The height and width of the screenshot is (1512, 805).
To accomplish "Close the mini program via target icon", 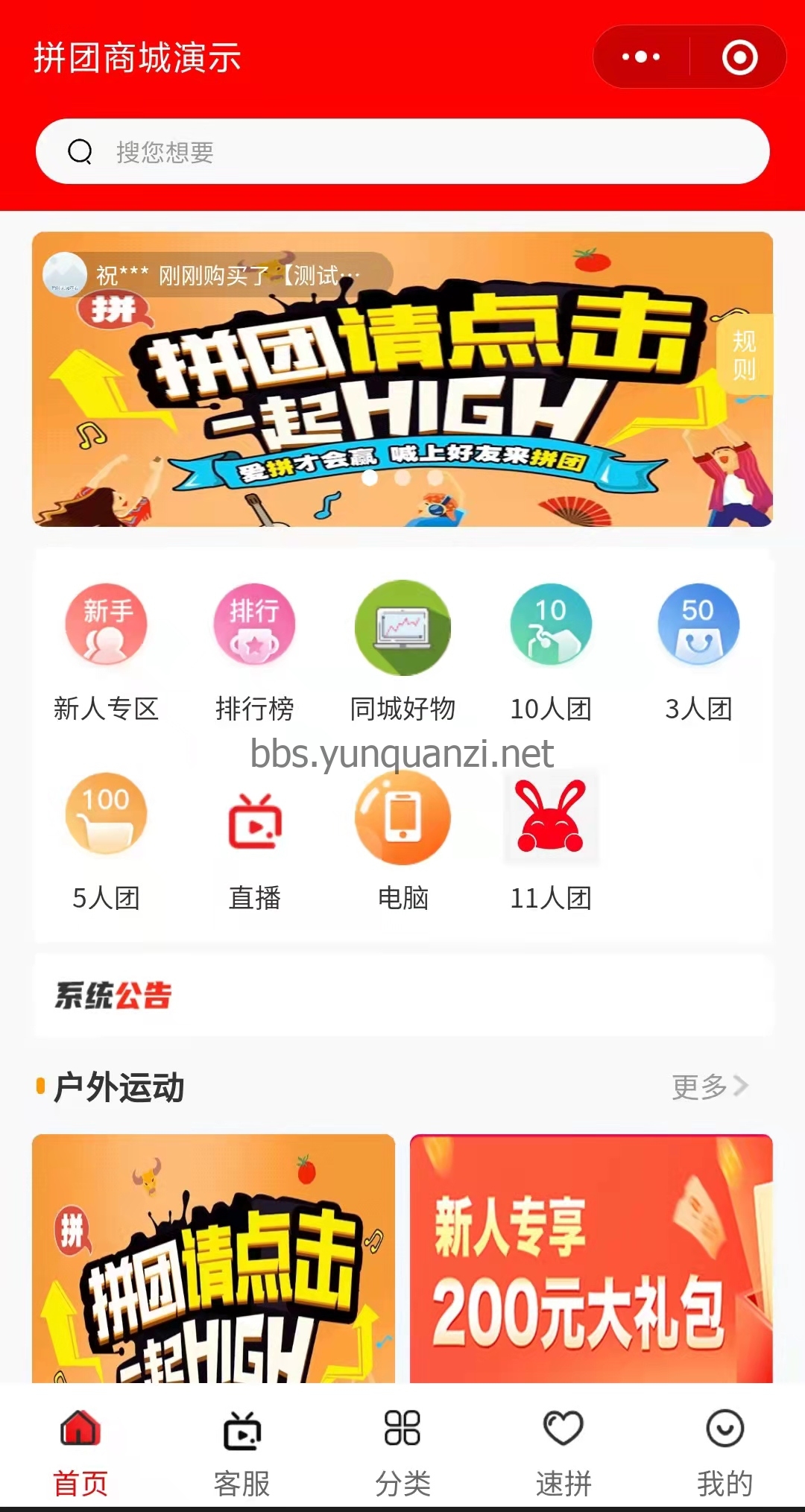I will (x=739, y=57).
